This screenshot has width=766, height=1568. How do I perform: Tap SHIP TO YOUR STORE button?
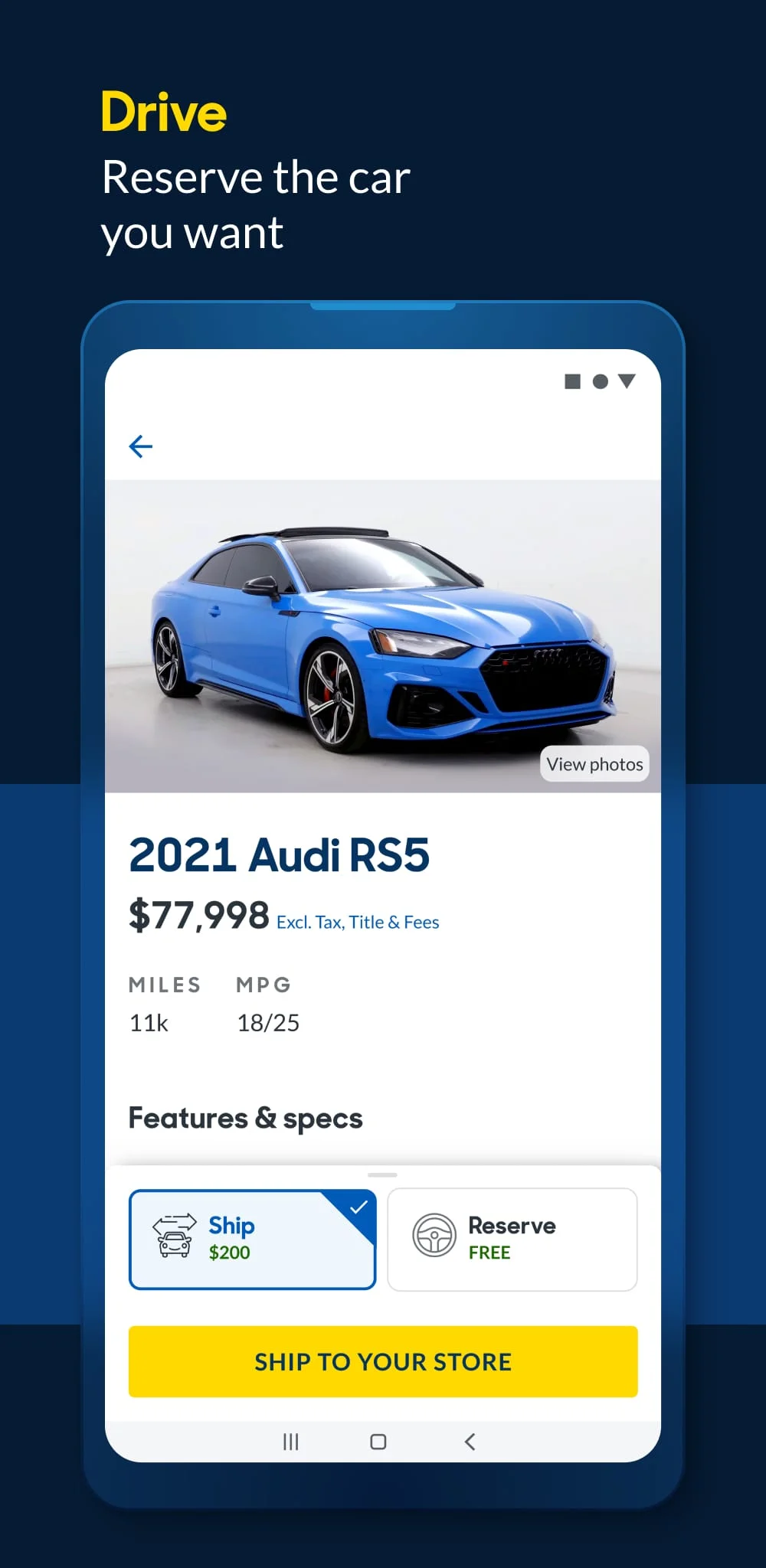pos(381,1361)
